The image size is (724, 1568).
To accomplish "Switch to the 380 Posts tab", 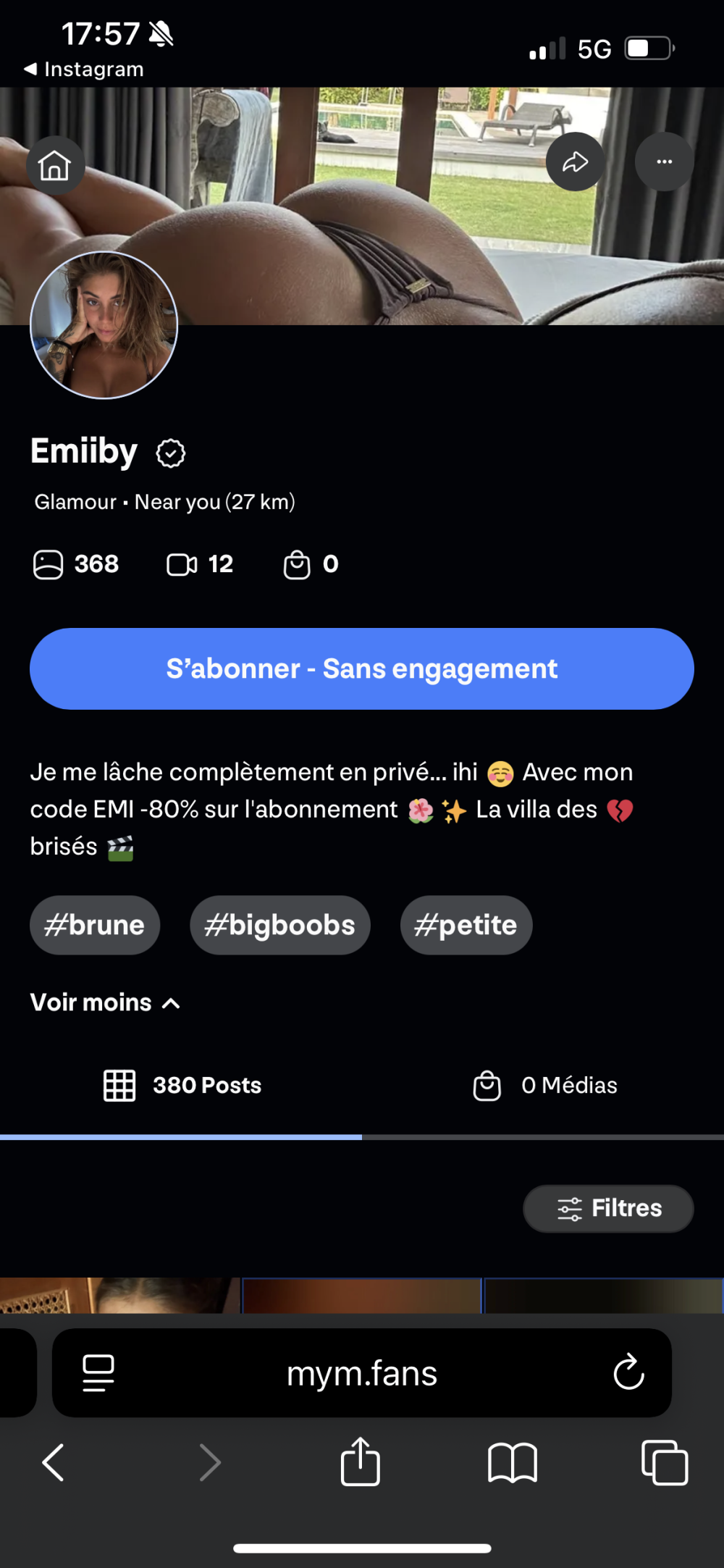I will click(182, 1085).
